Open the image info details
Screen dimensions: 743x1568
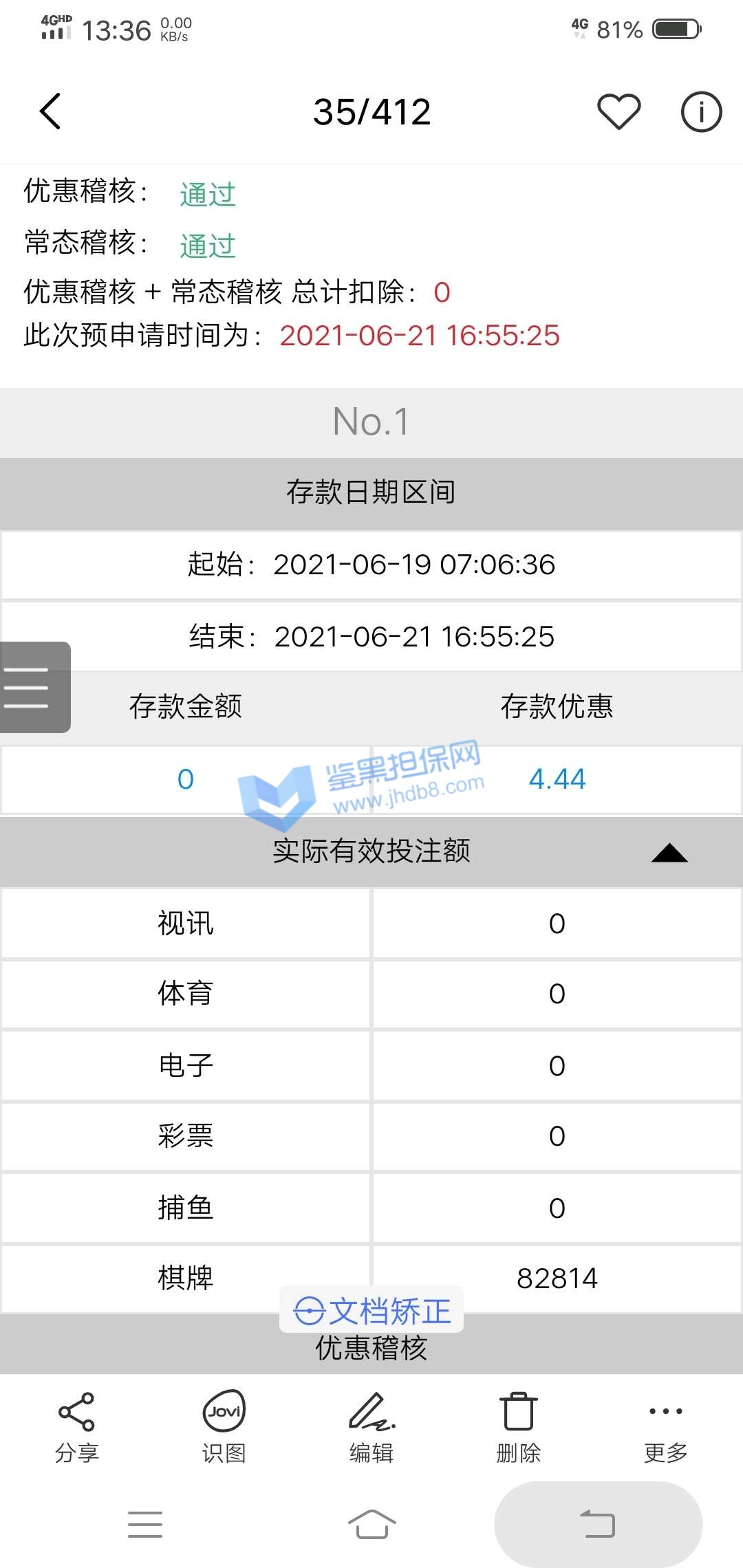pyautogui.click(x=701, y=111)
